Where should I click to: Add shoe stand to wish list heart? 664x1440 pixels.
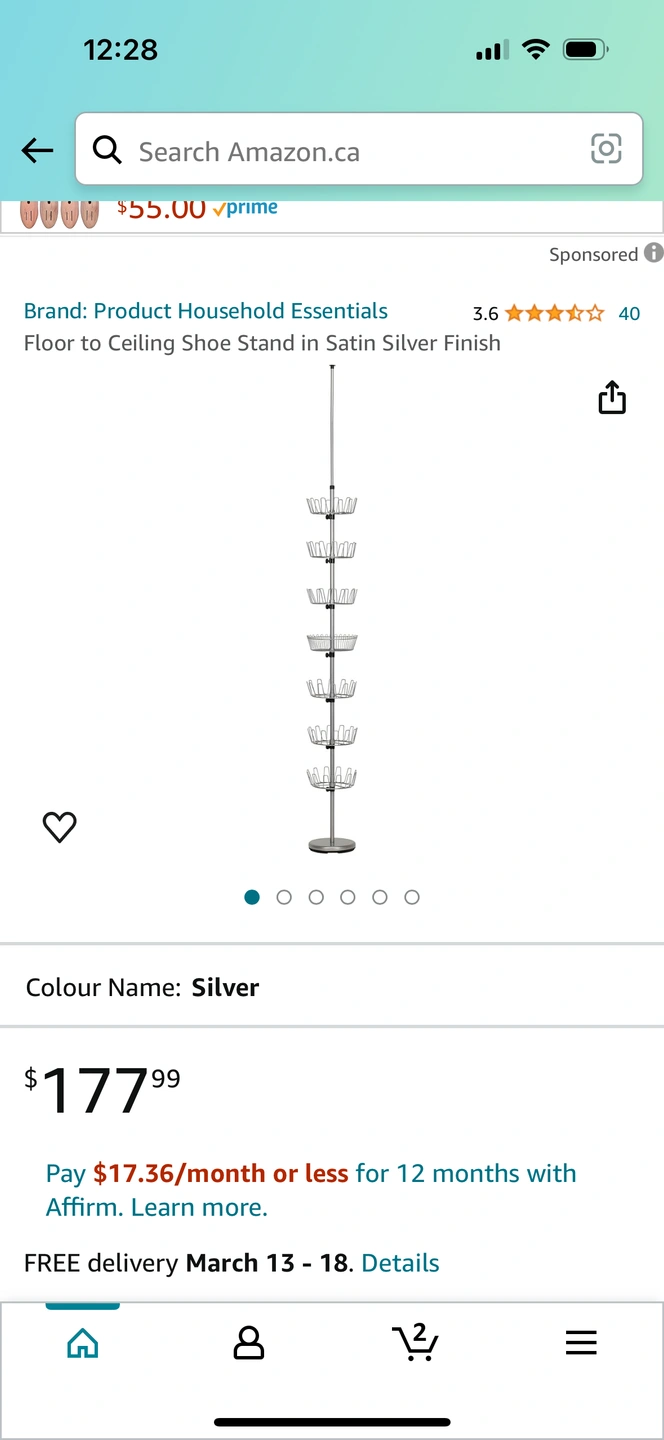(x=60, y=827)
